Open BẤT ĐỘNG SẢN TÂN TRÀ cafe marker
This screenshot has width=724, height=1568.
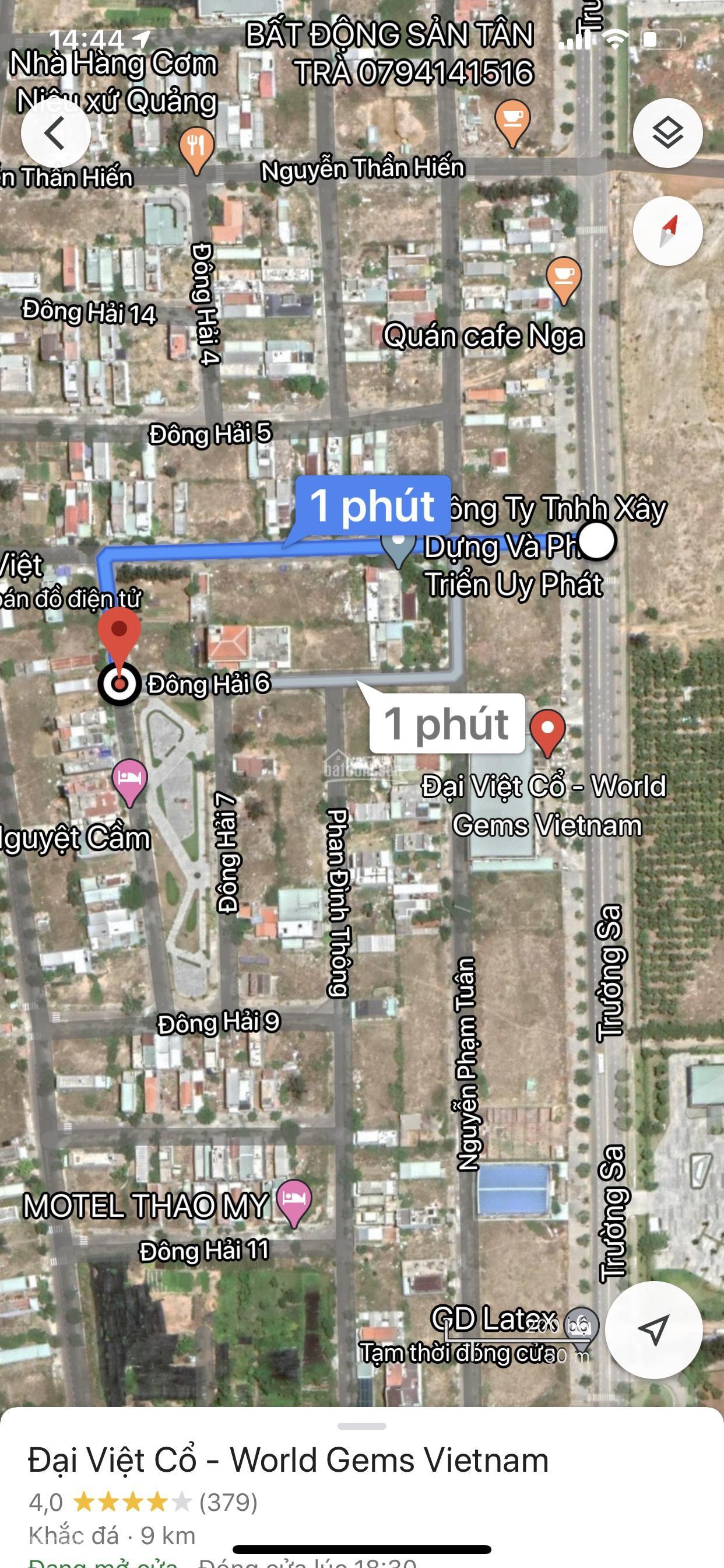[512, 121]
